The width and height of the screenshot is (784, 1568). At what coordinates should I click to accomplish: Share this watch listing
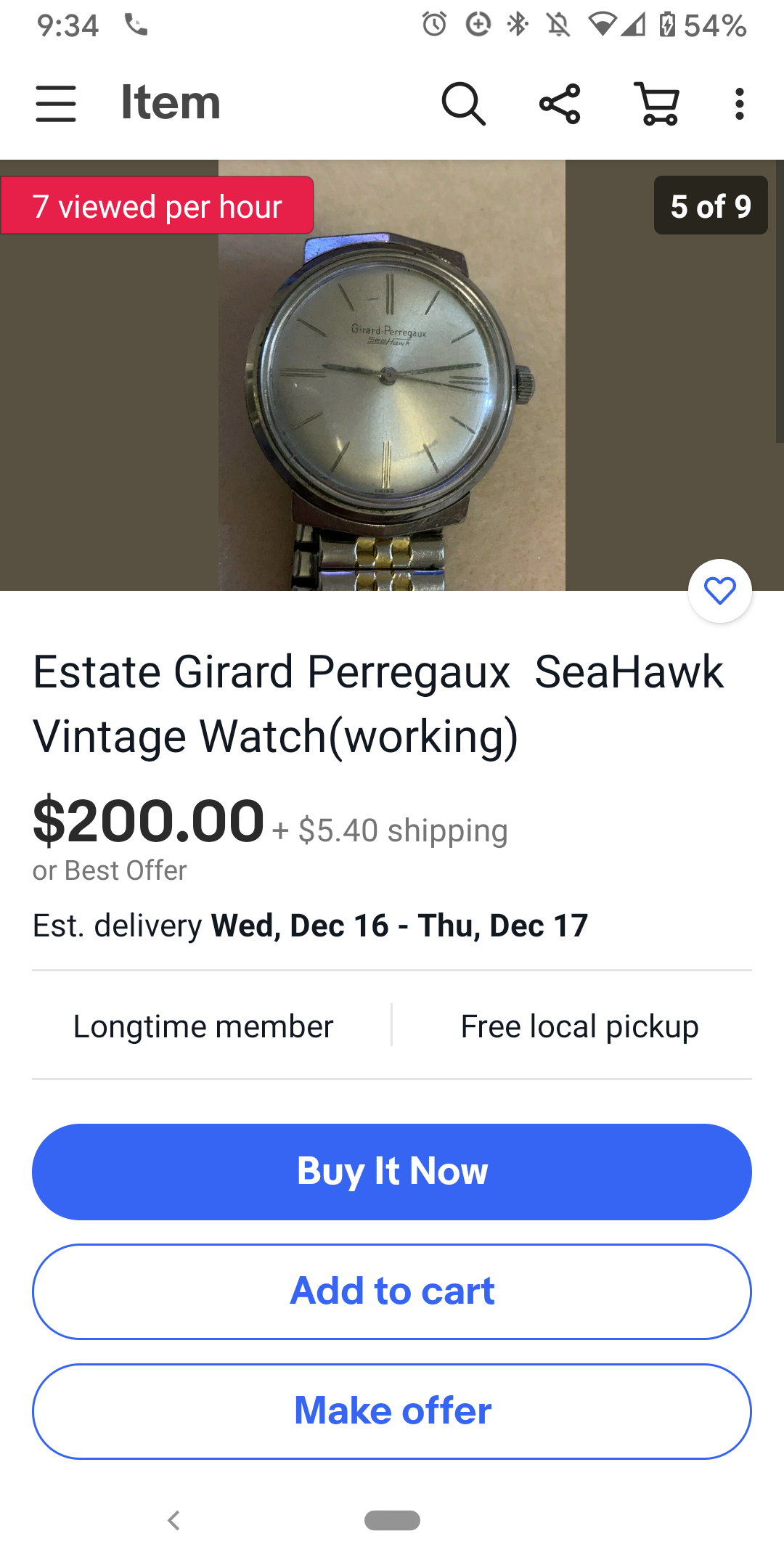(560, 103)
